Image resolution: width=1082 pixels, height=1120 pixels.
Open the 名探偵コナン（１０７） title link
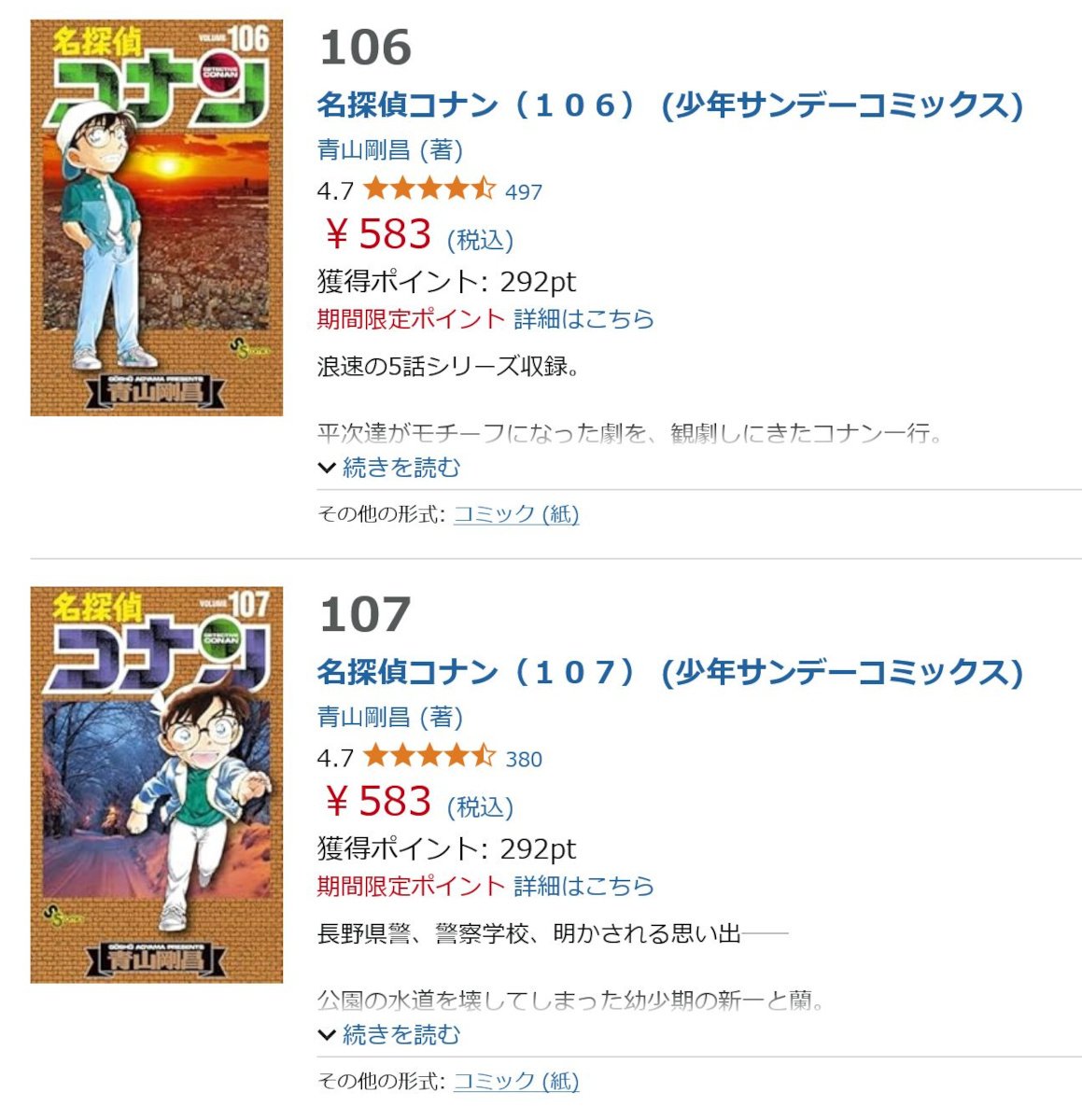tap(669, 672)
